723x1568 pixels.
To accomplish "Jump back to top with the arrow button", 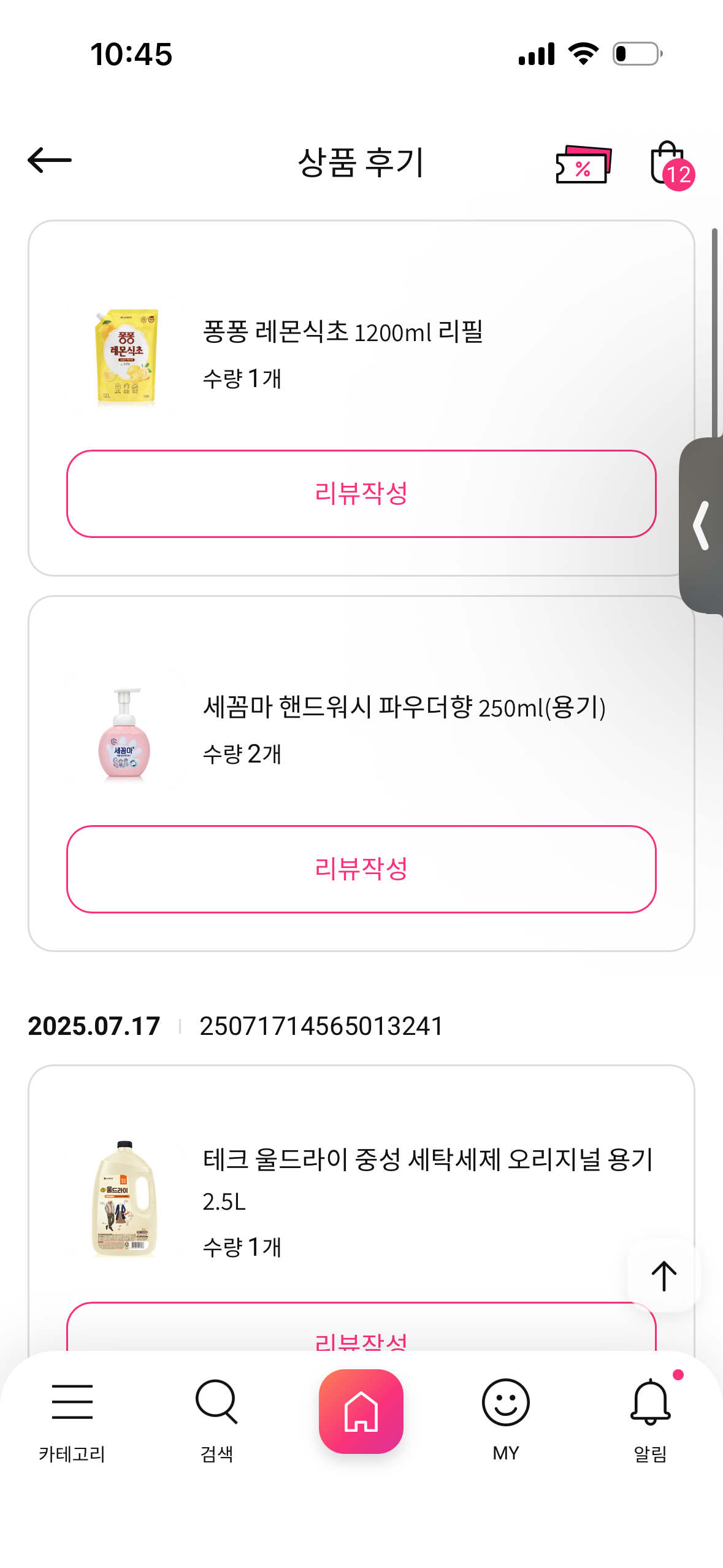I will [x=664, y=1275].
